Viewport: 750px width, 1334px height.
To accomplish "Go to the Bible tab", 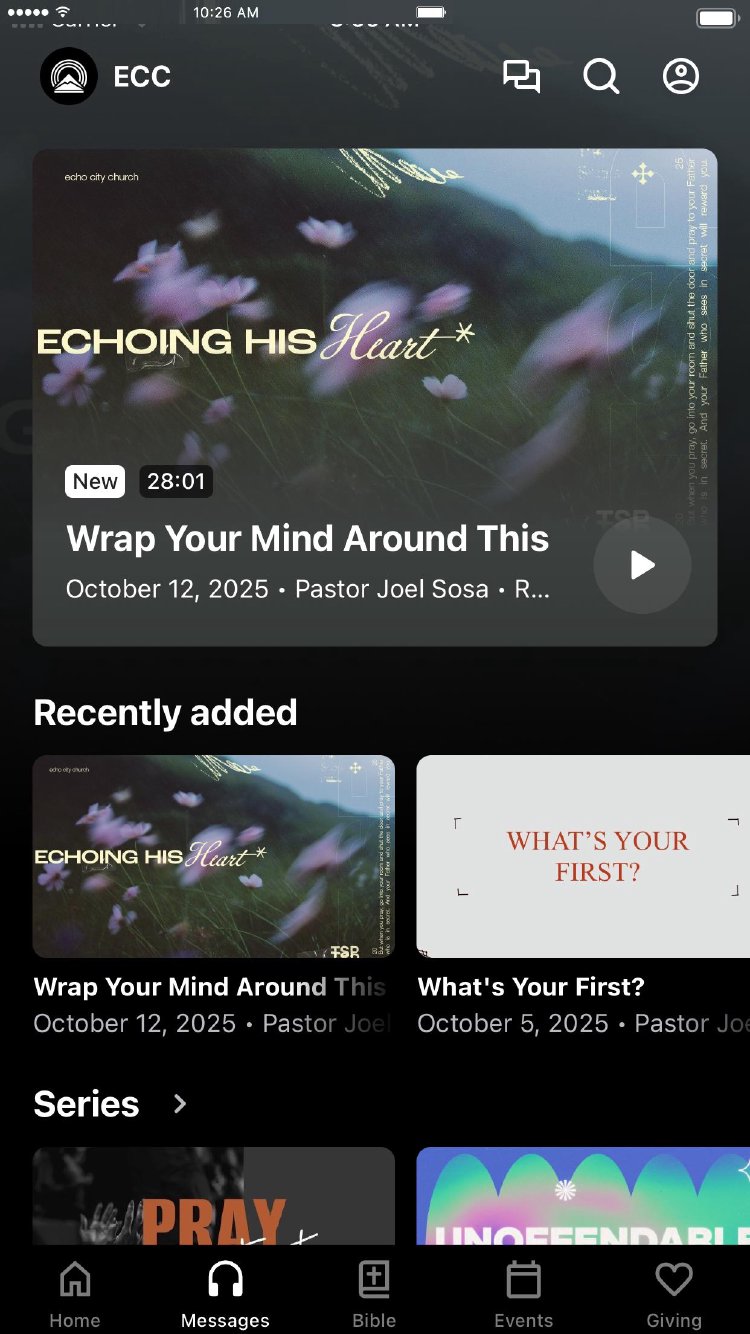I will 374,1294.
